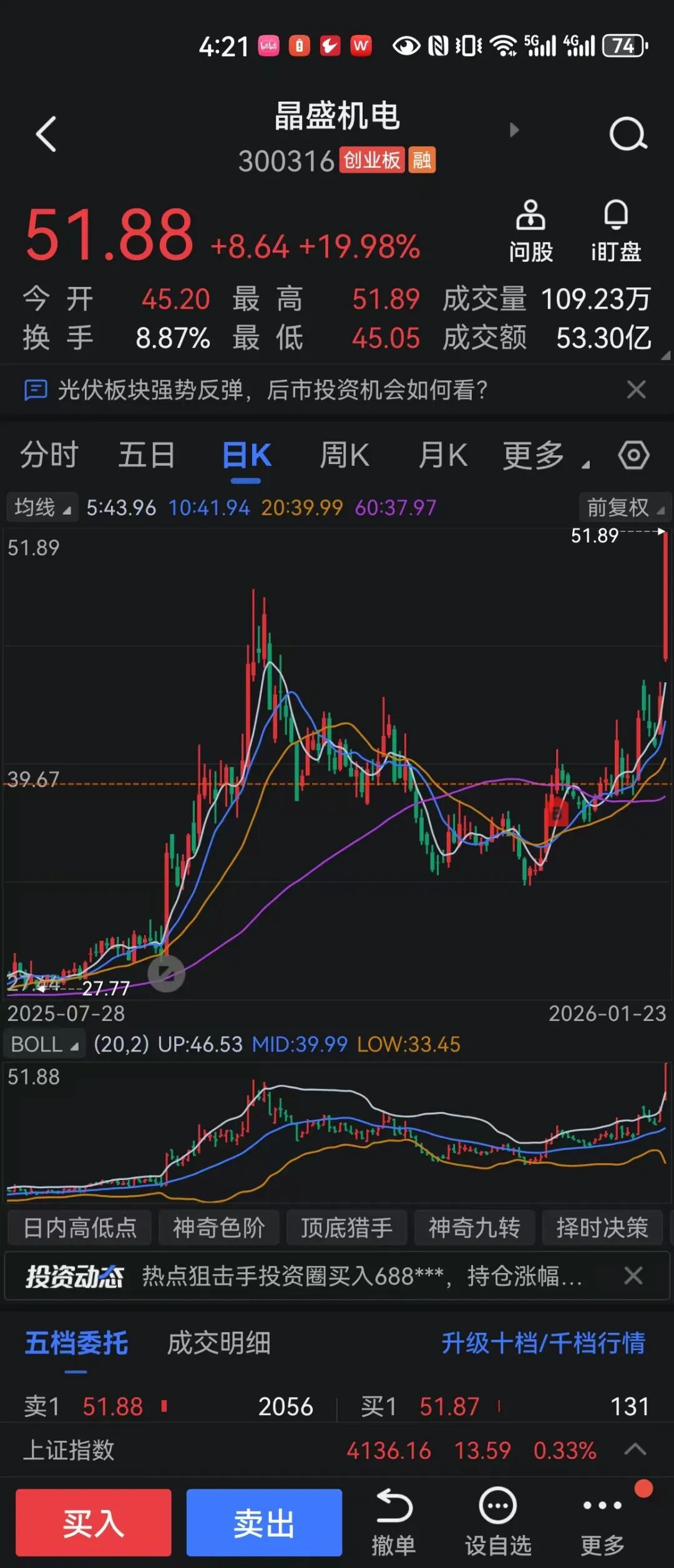The height and width of the screenshot is (1568, 674).
Task: Switch to the 五日 chart tab
Action: [147, 455]
